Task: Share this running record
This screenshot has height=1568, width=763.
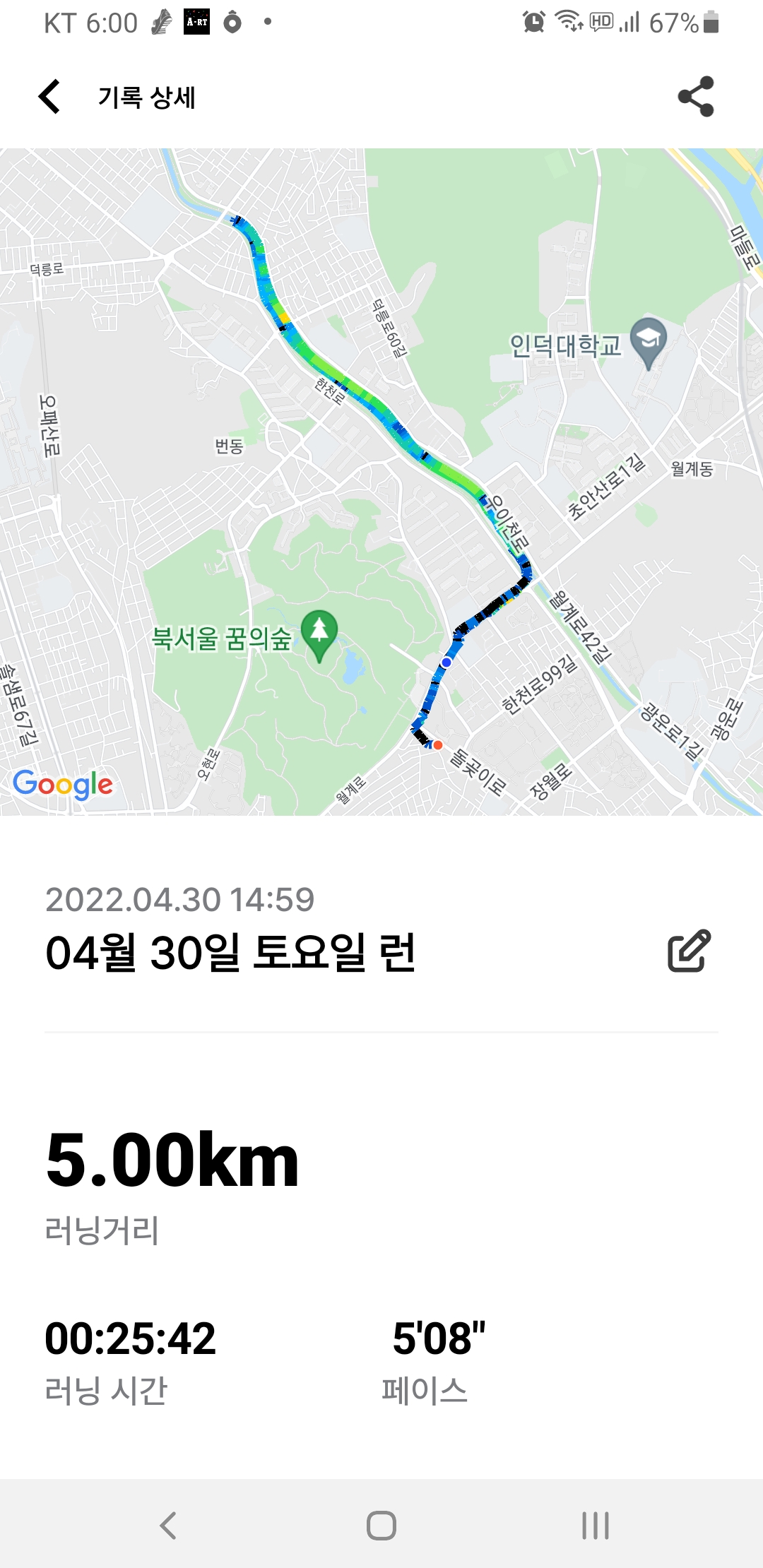Action: tap(696, 97)
